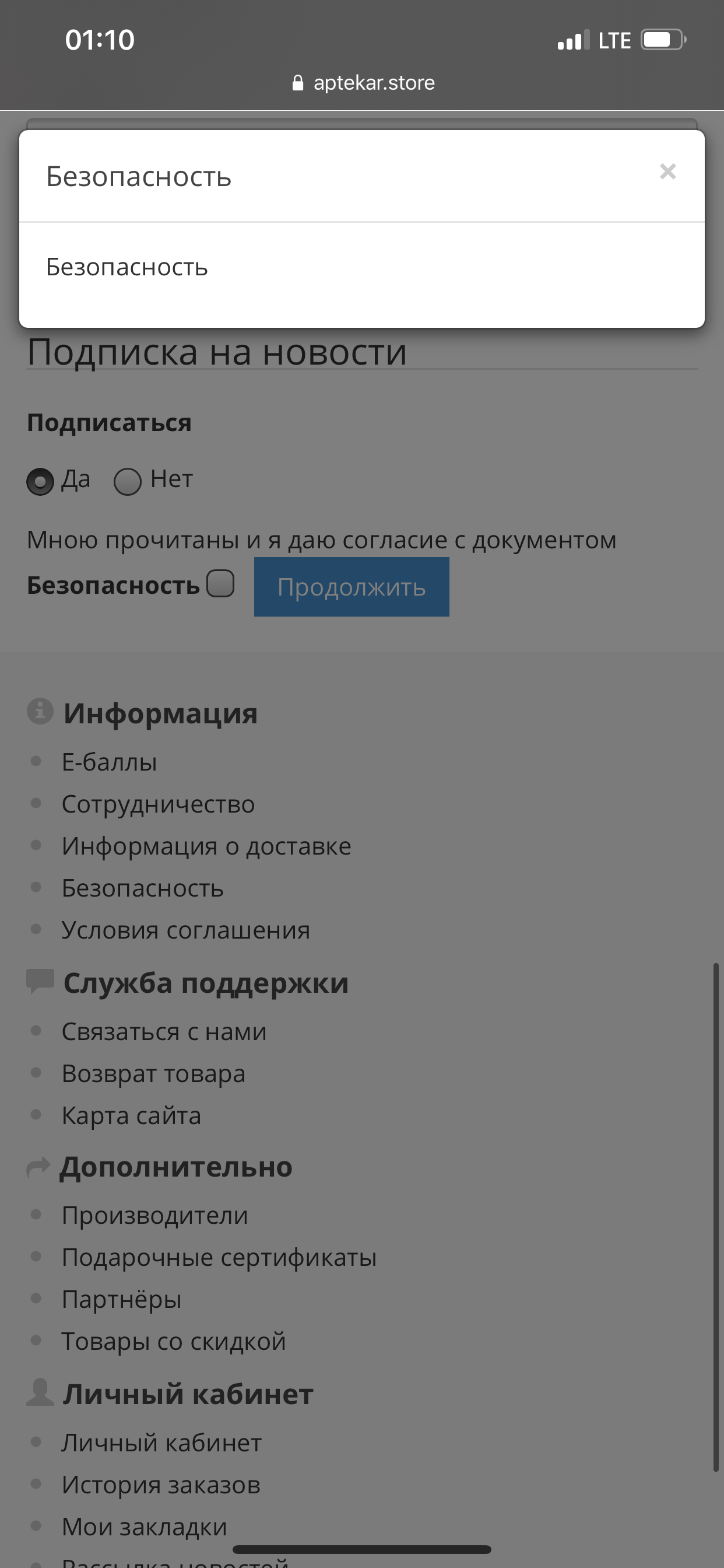Open Подарочные сертификаты

(x=219, y=1257)
